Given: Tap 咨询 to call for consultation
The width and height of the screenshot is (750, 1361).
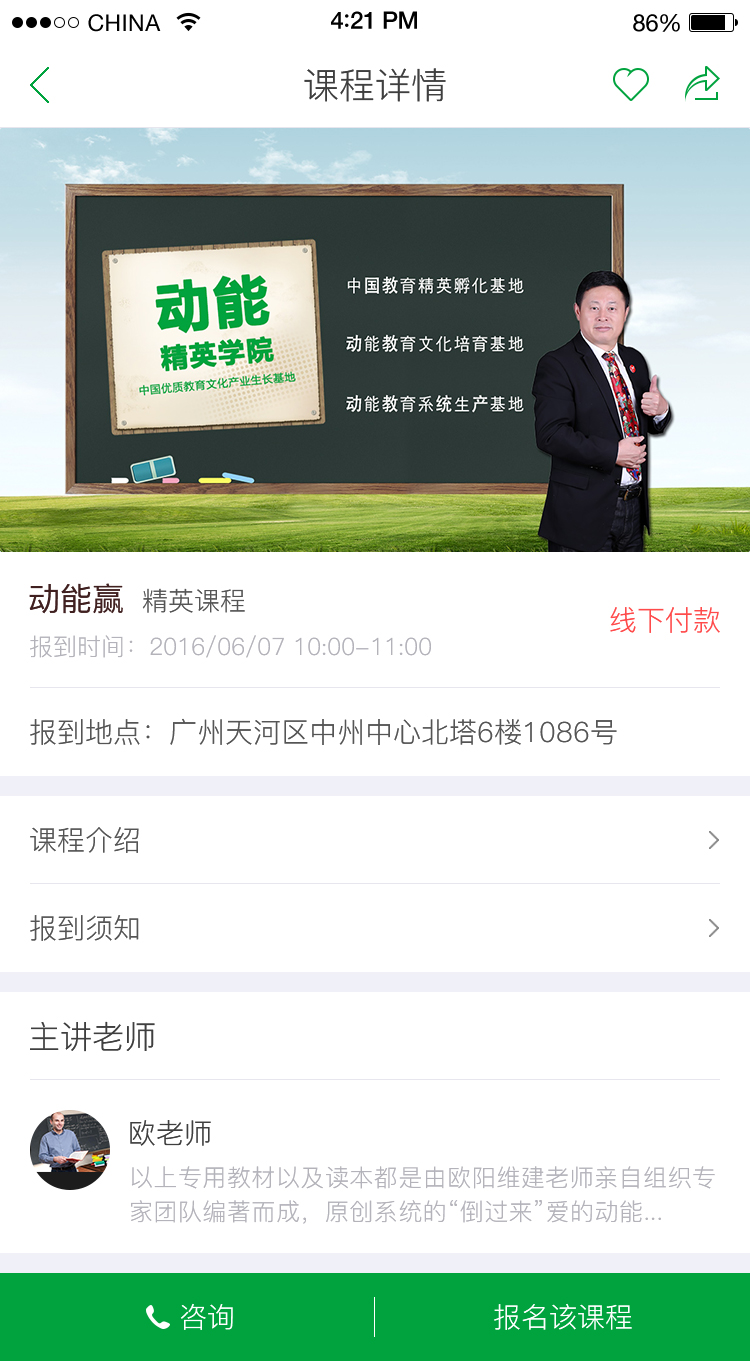Looking at the screenshot, I should coord(188,1317).
